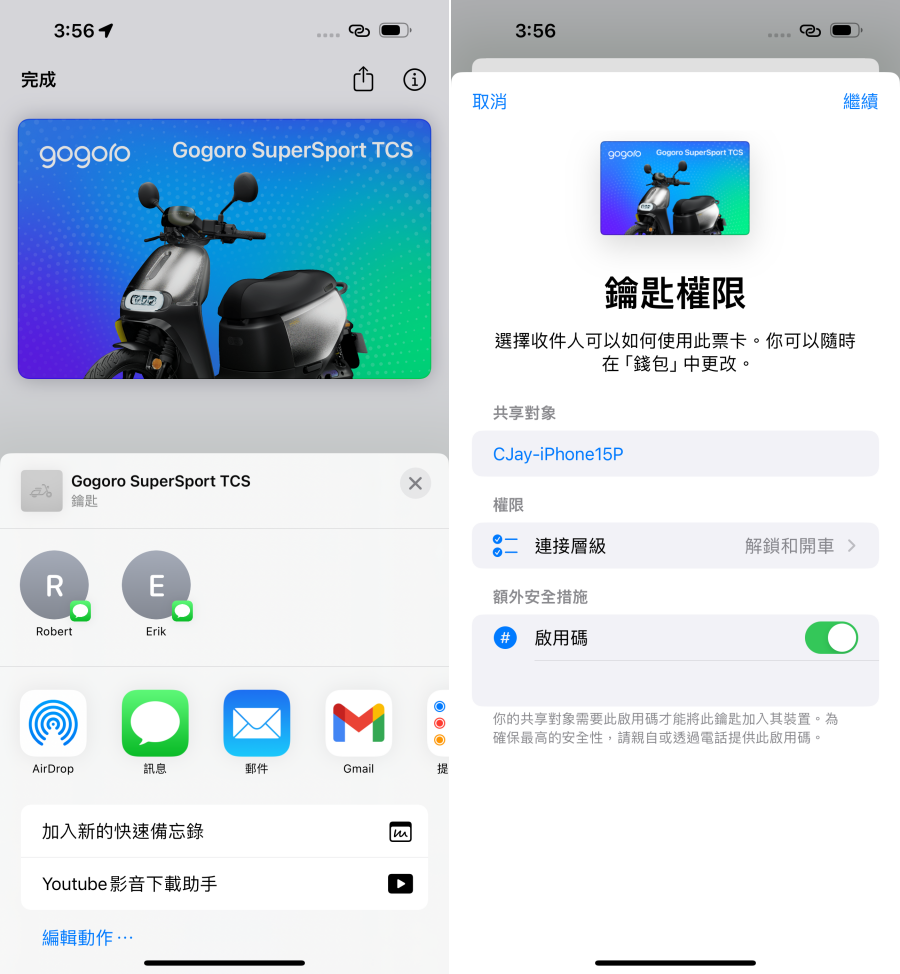Share via AirDrop

coord(53,723)
